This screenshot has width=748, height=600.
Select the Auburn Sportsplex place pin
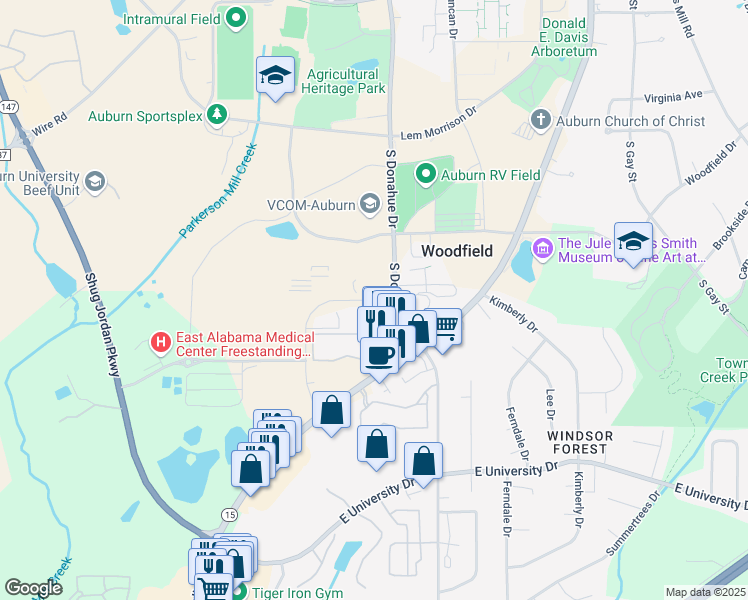coord(217,115)
